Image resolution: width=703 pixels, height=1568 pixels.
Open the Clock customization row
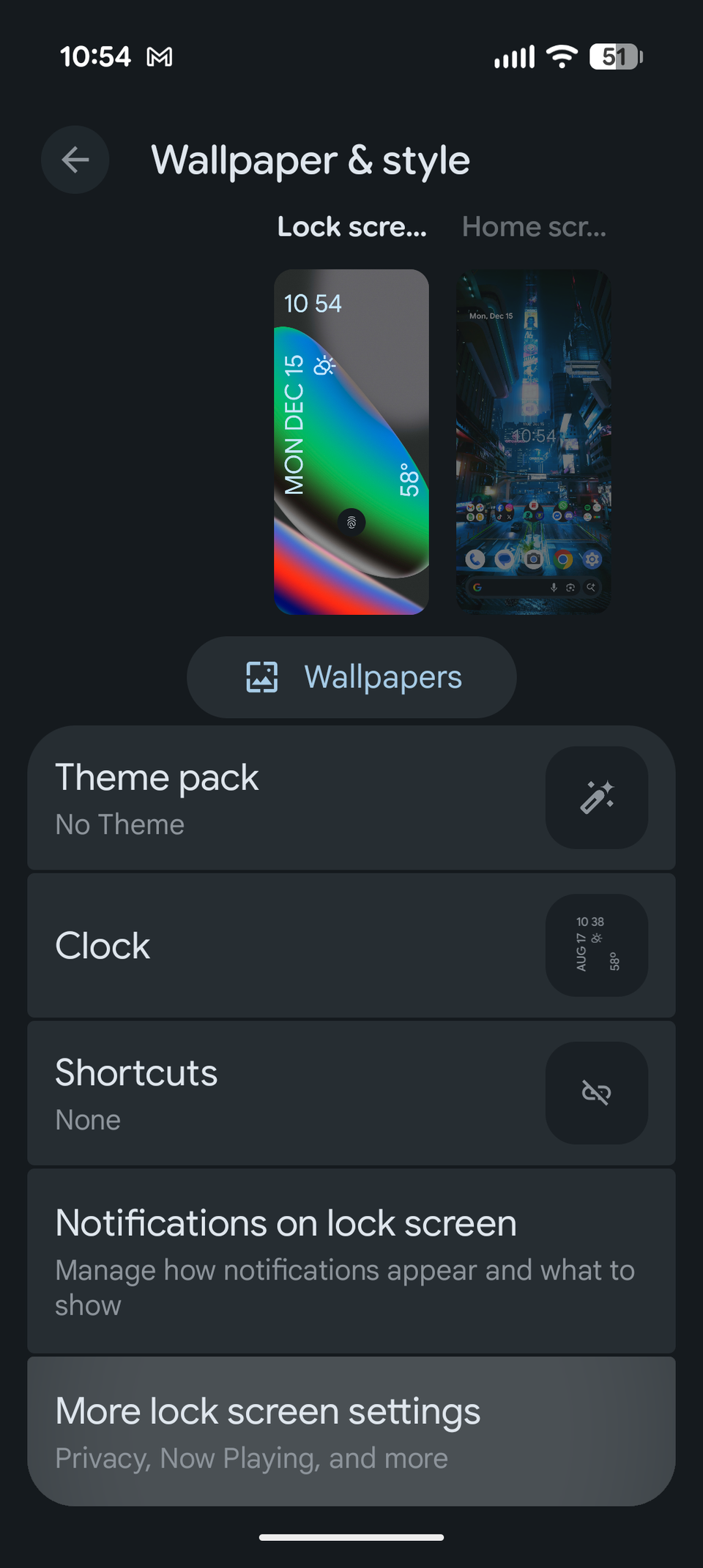click(220, 946)
